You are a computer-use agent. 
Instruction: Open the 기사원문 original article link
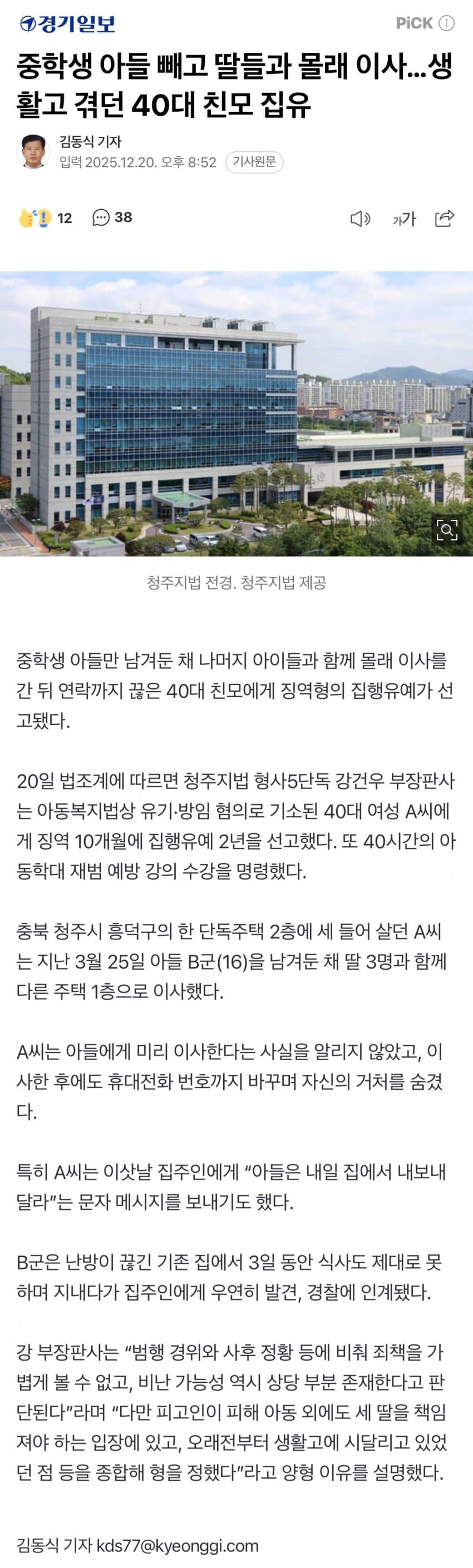254,162
